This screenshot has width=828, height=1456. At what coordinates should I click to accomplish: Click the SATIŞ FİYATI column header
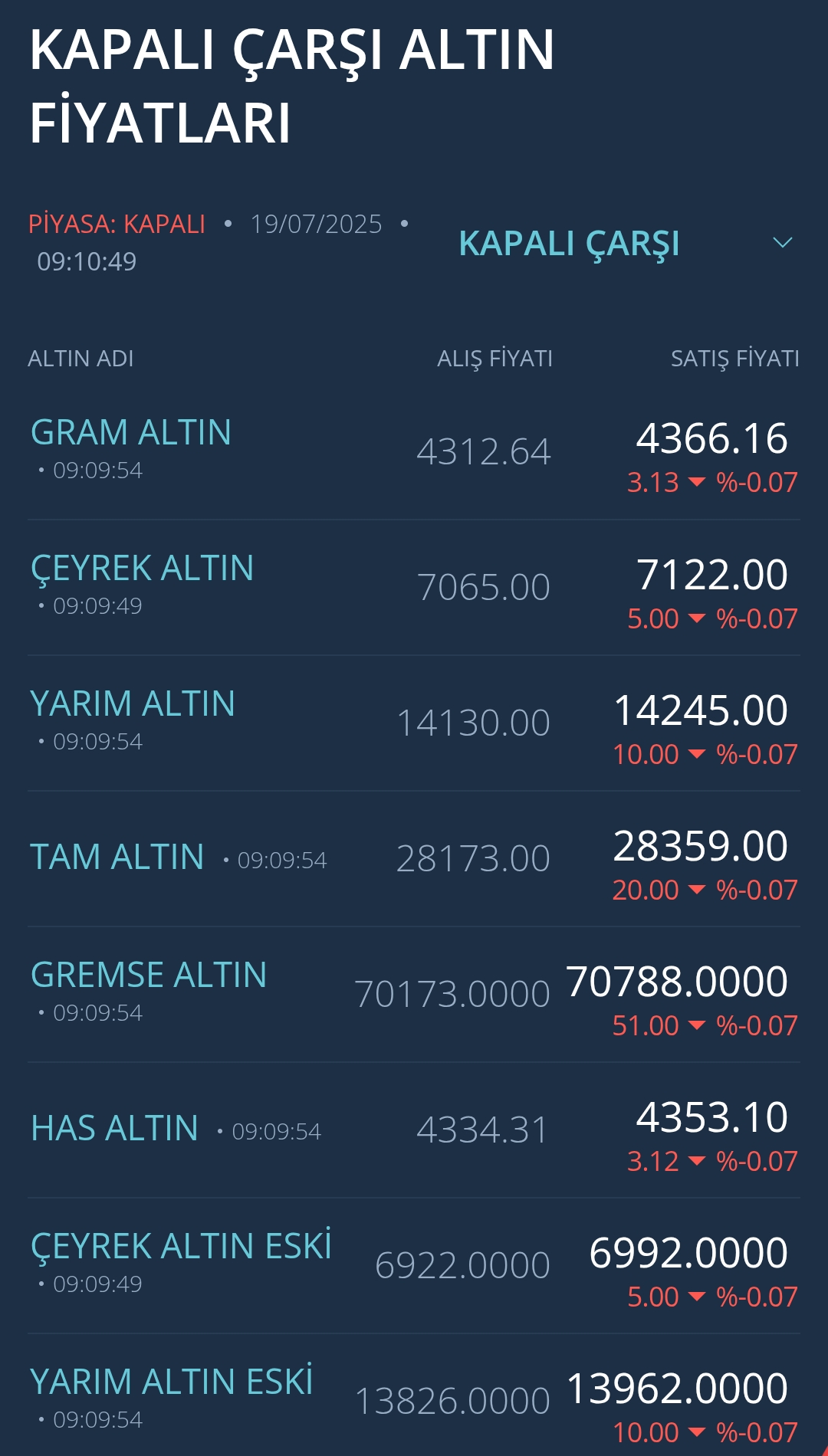(734, 358)
